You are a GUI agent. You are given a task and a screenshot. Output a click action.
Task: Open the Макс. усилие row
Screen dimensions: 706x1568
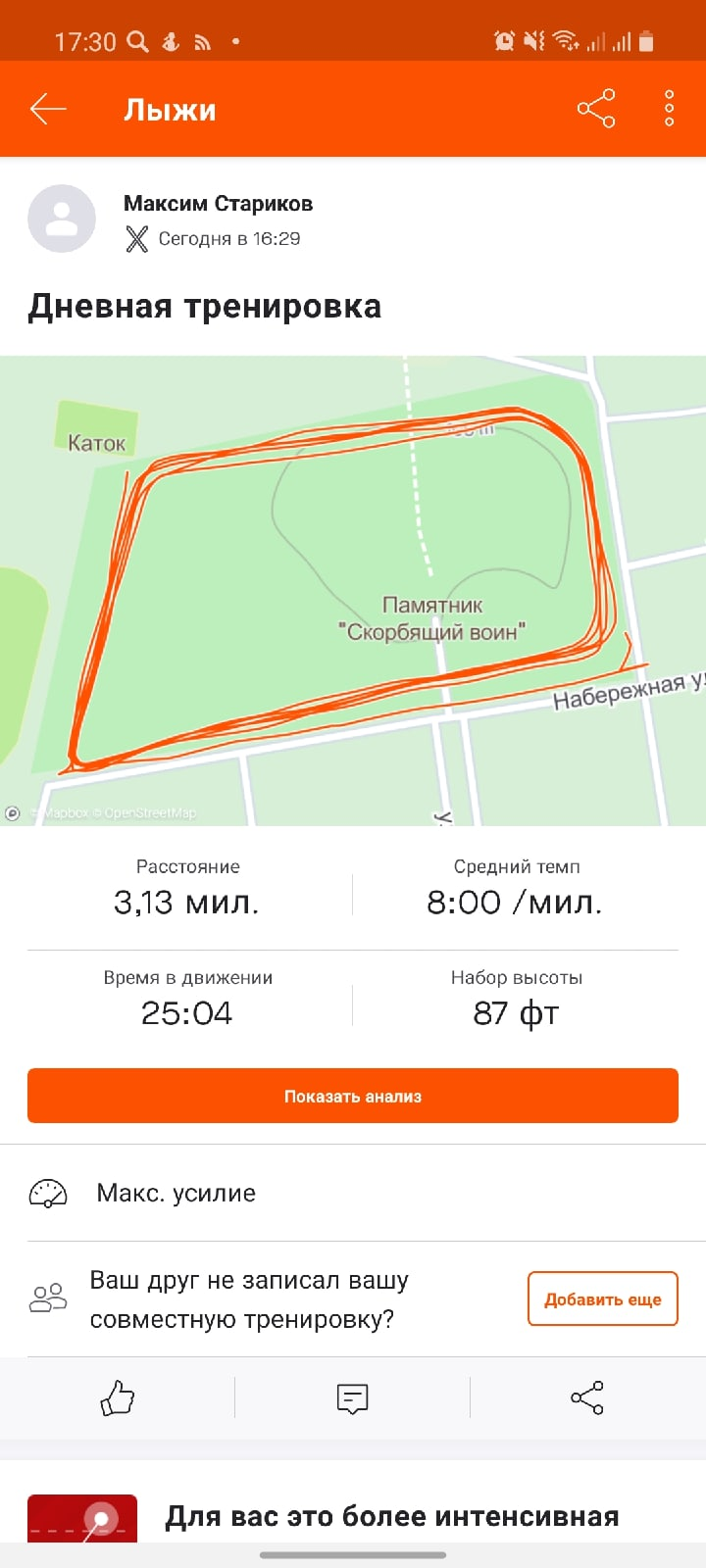353,1193
